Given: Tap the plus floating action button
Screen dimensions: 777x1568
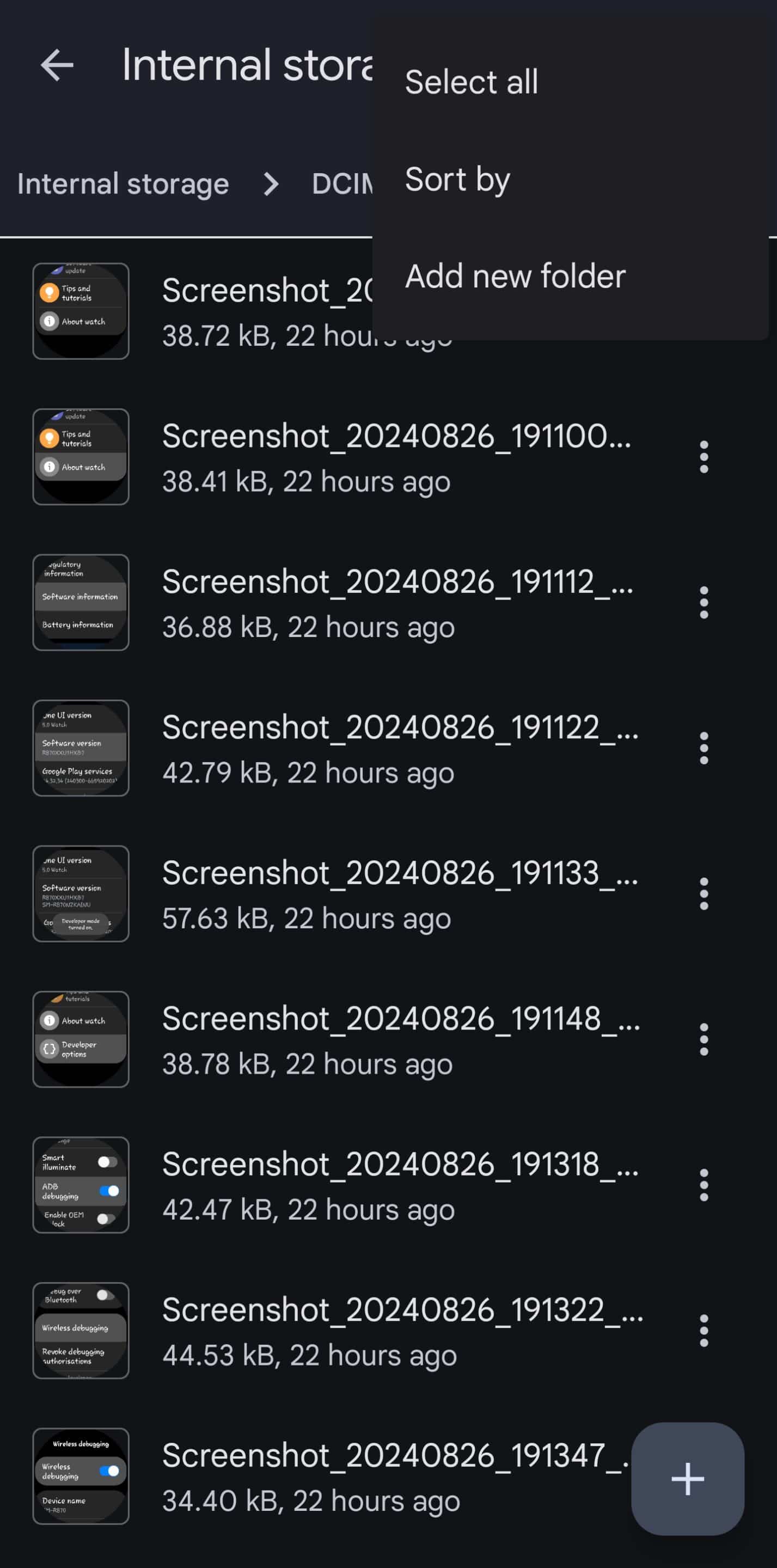Looking at the screenshot, I should coord(688,1479).
